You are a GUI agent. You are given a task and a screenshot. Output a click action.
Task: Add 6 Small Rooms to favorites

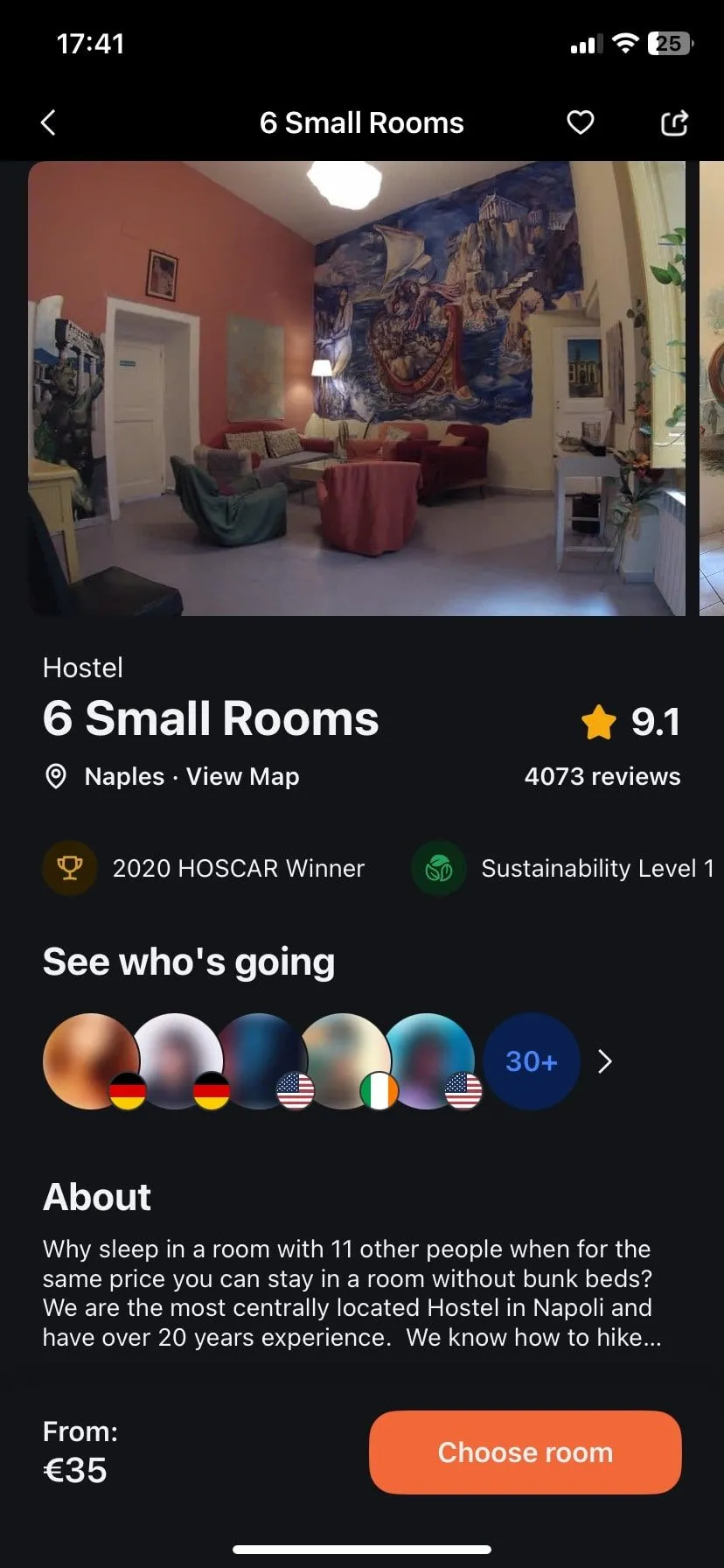(x=581, y=123)
